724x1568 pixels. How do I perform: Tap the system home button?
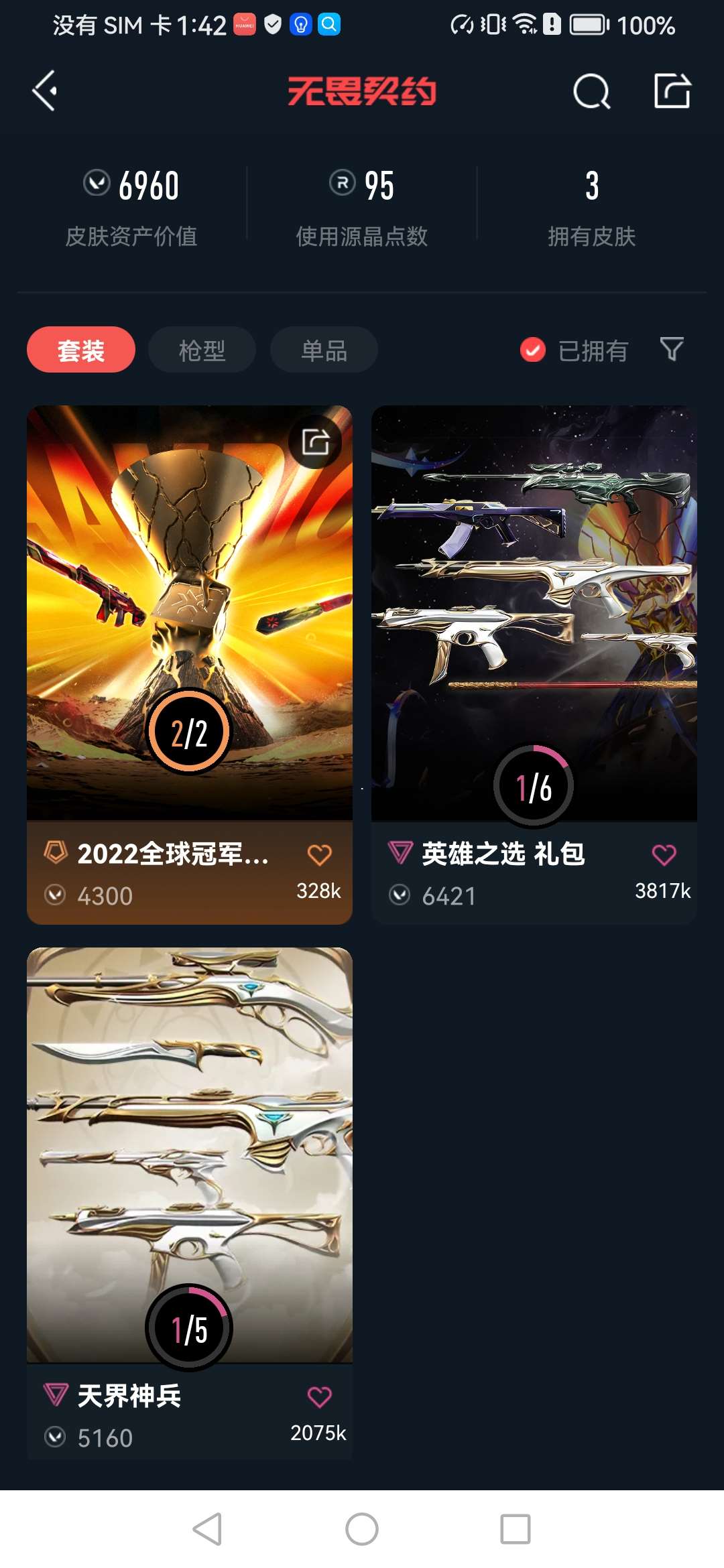click(x=362, y=1530)
